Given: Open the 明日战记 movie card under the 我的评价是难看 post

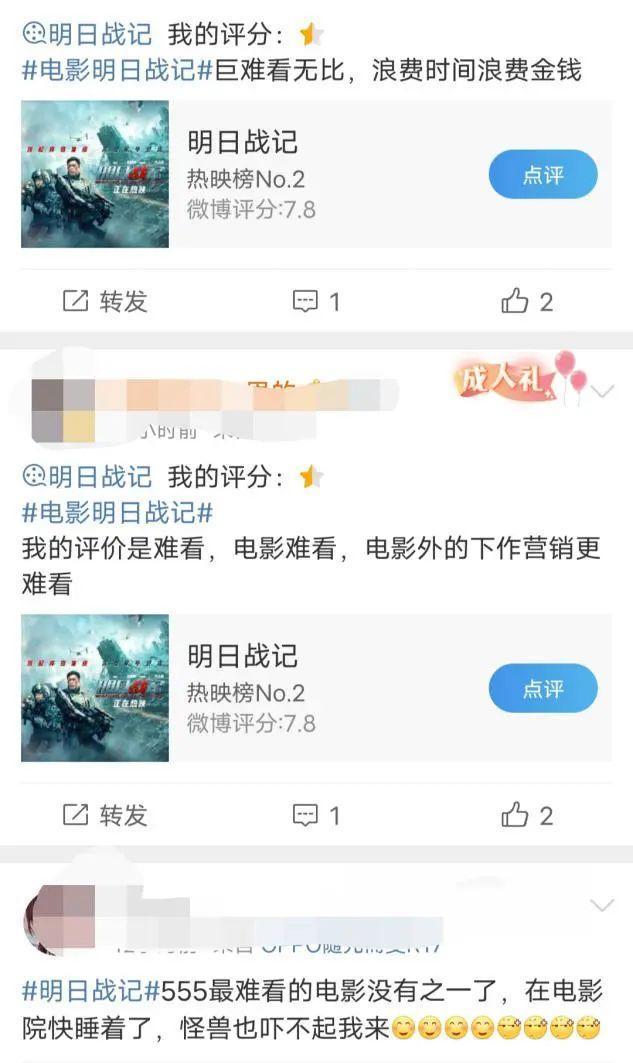Looking at the screenshot, I should coord(300,689).
